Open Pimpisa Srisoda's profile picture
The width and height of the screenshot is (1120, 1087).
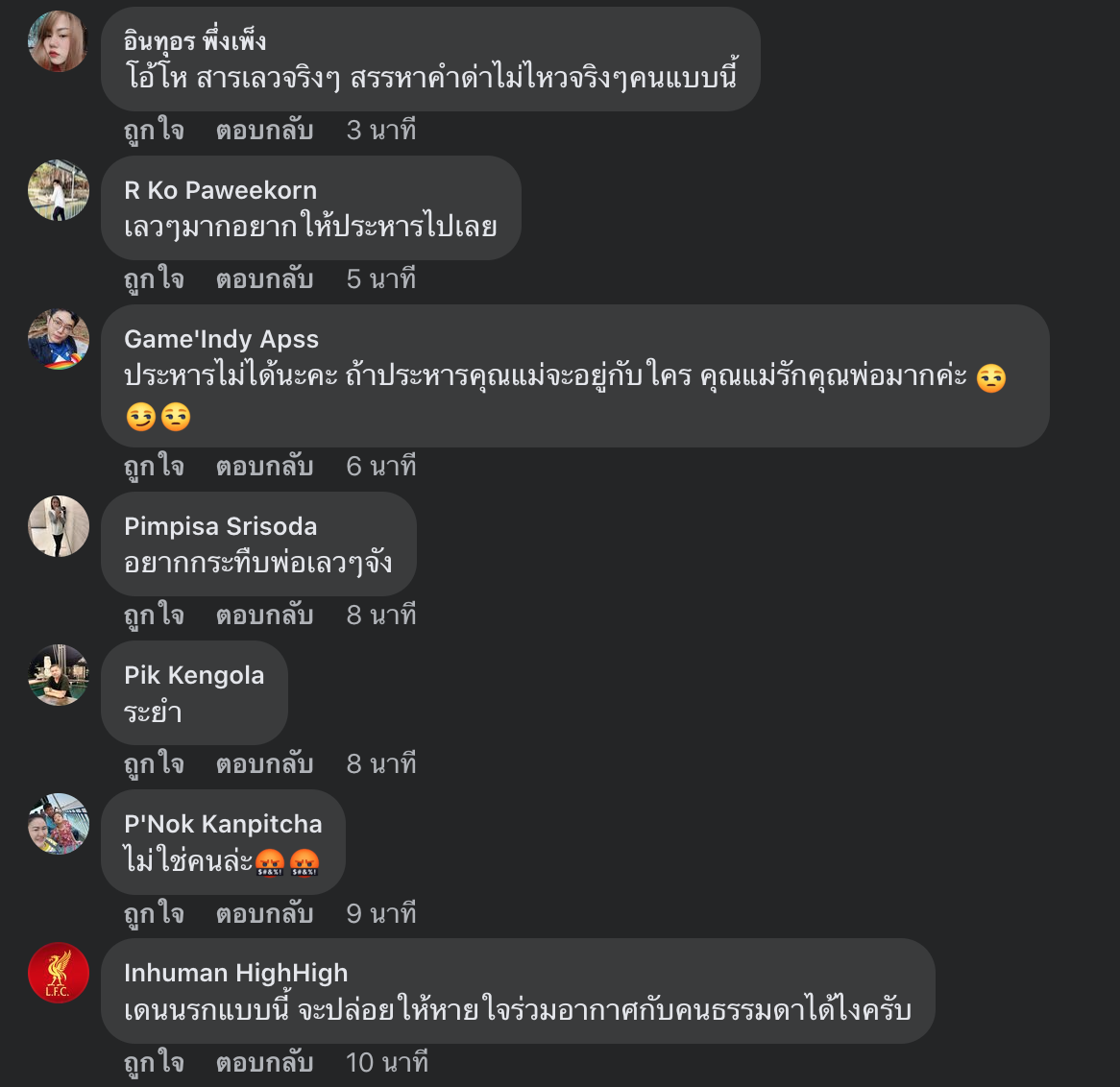coord(59,526)
